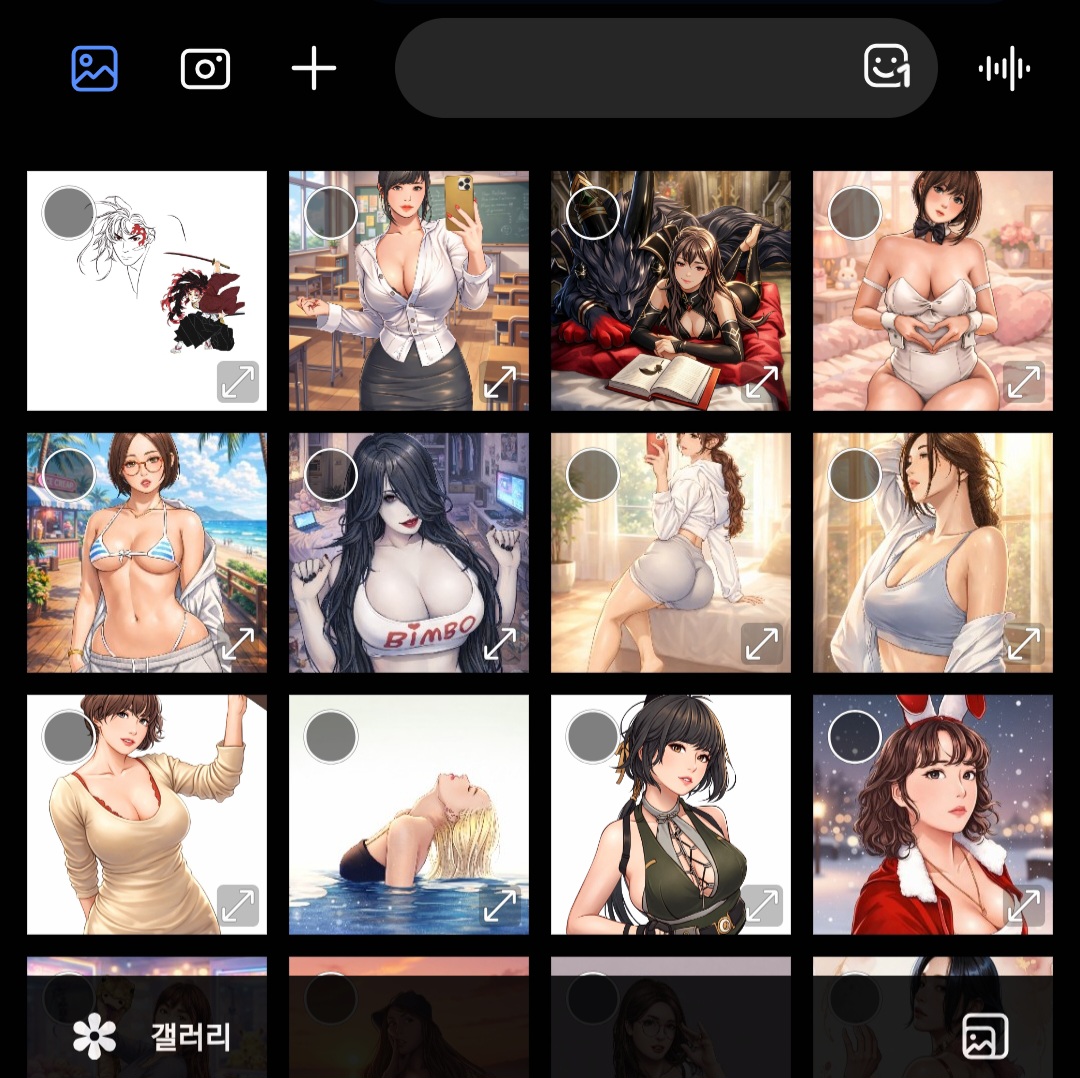The image size is (1080, 1078).
Task: Select the blonde figure in water picture
Action: 331,737
